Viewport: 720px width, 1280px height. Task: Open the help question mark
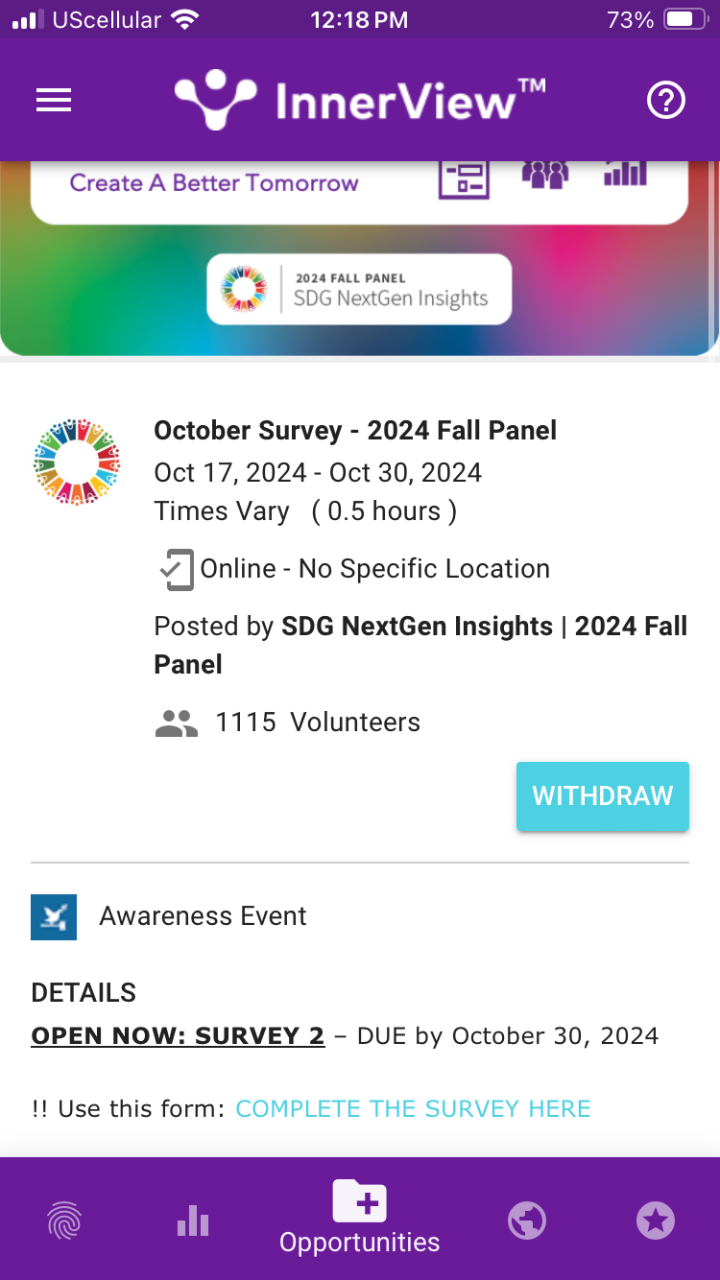point(666,100)
